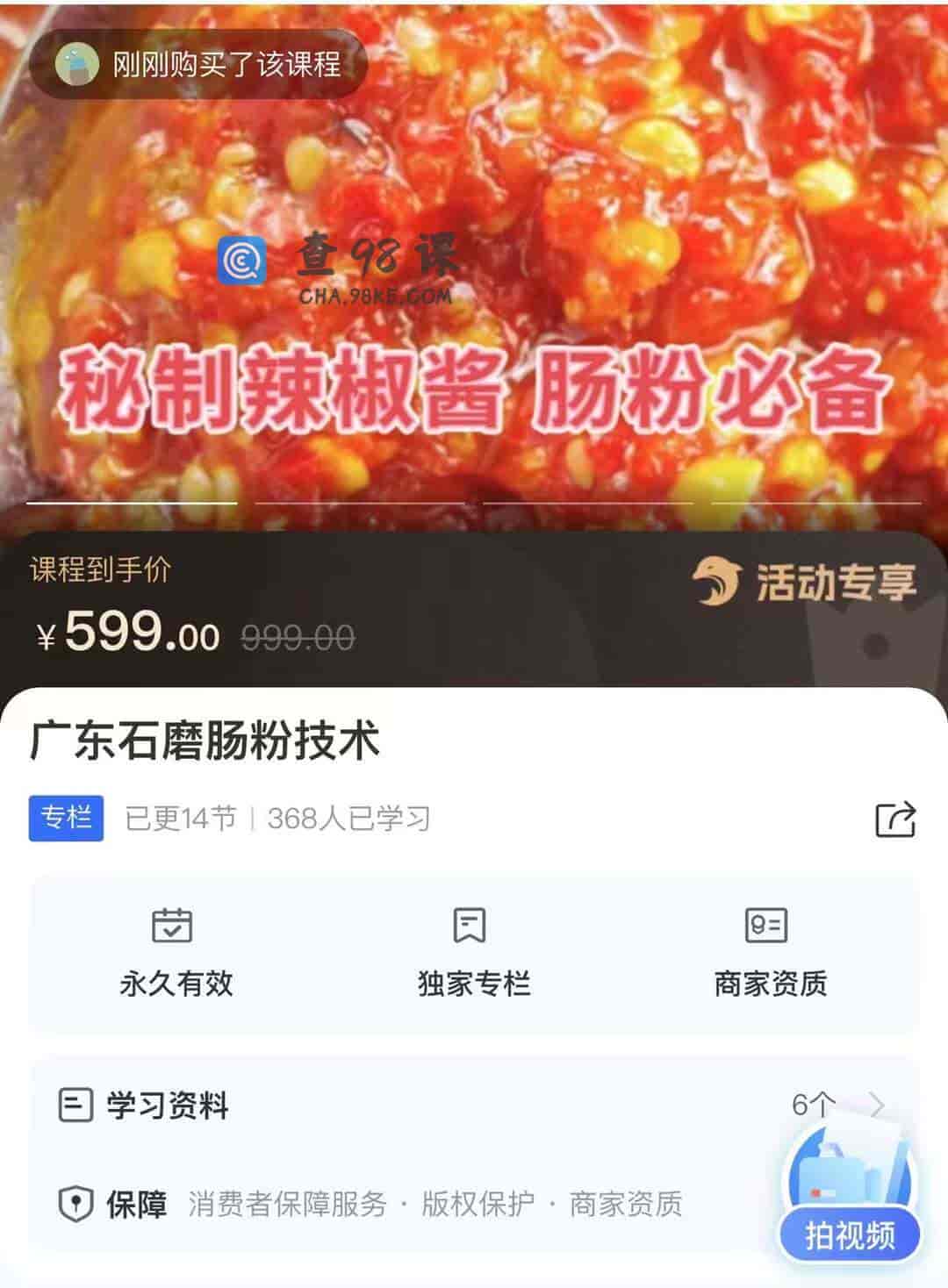Click the 商家资质 certificate icon
Screen dimensions: 948x1288
point(765,926)
